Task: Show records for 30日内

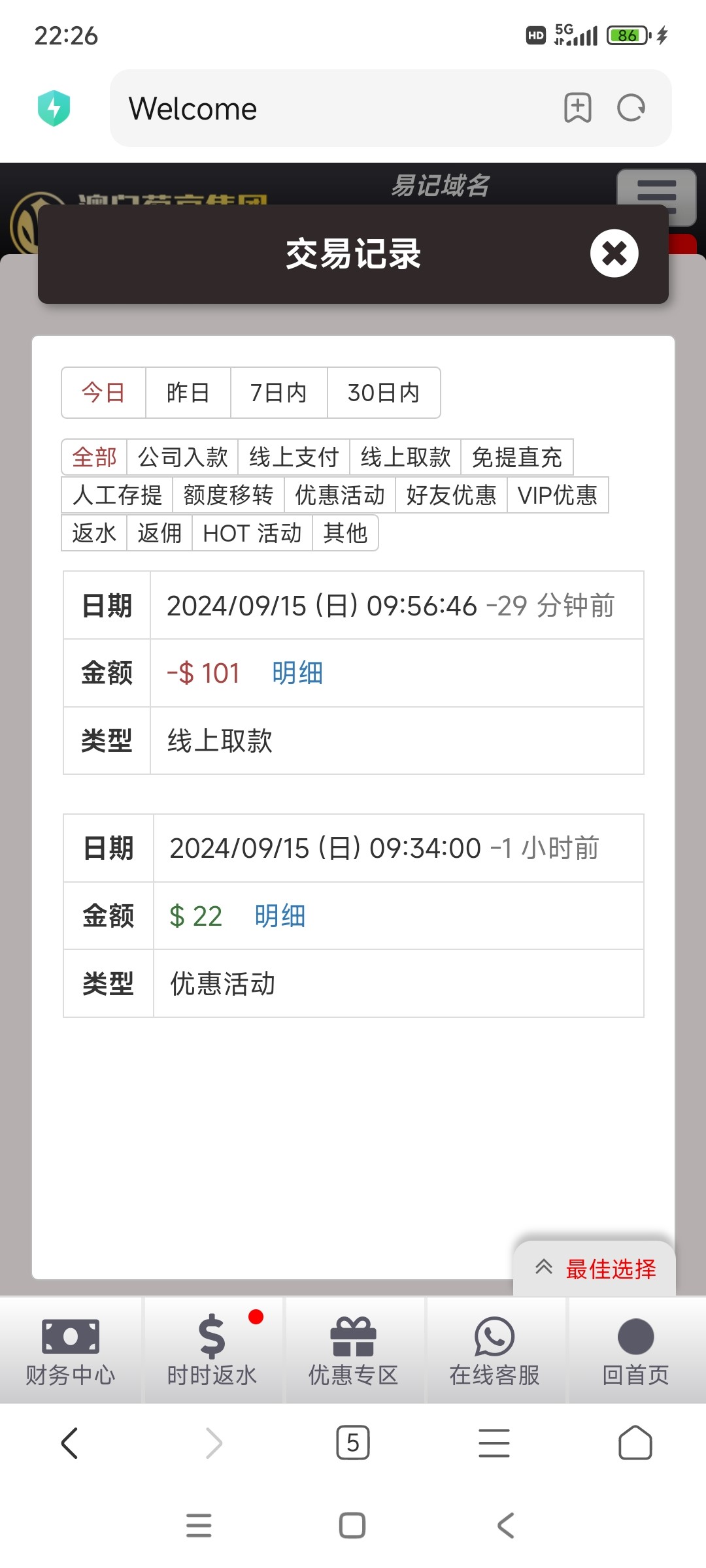Action: click(x=384, y=393)
